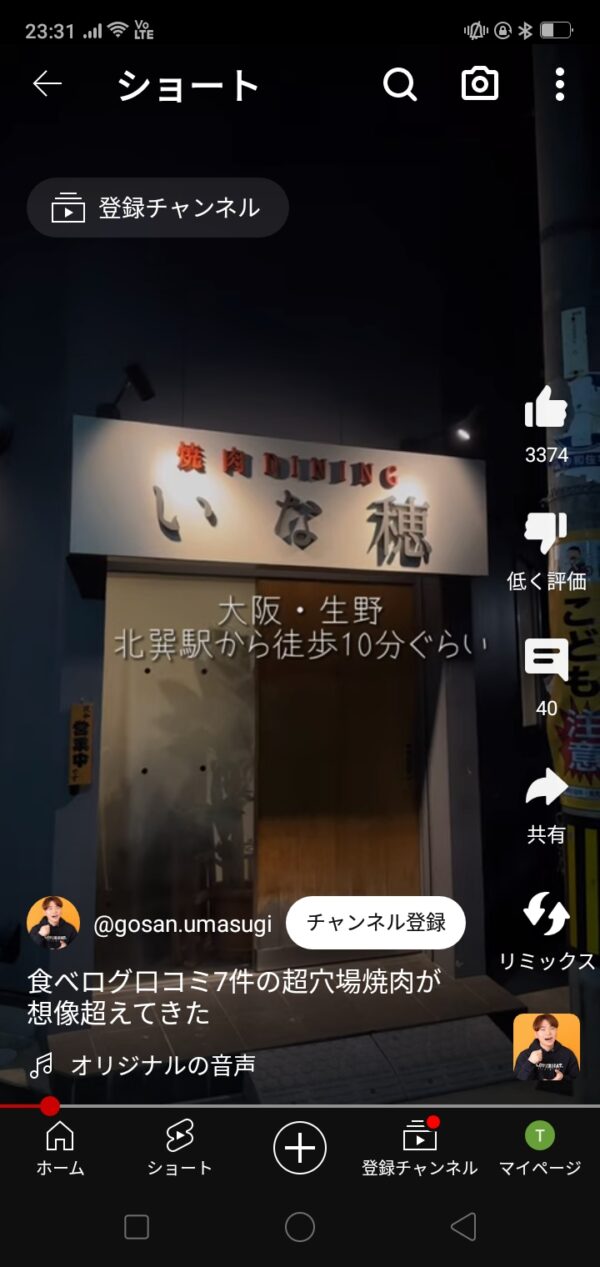Tap the system home button
This screenshot has height=1267, width=600.
300,1227
